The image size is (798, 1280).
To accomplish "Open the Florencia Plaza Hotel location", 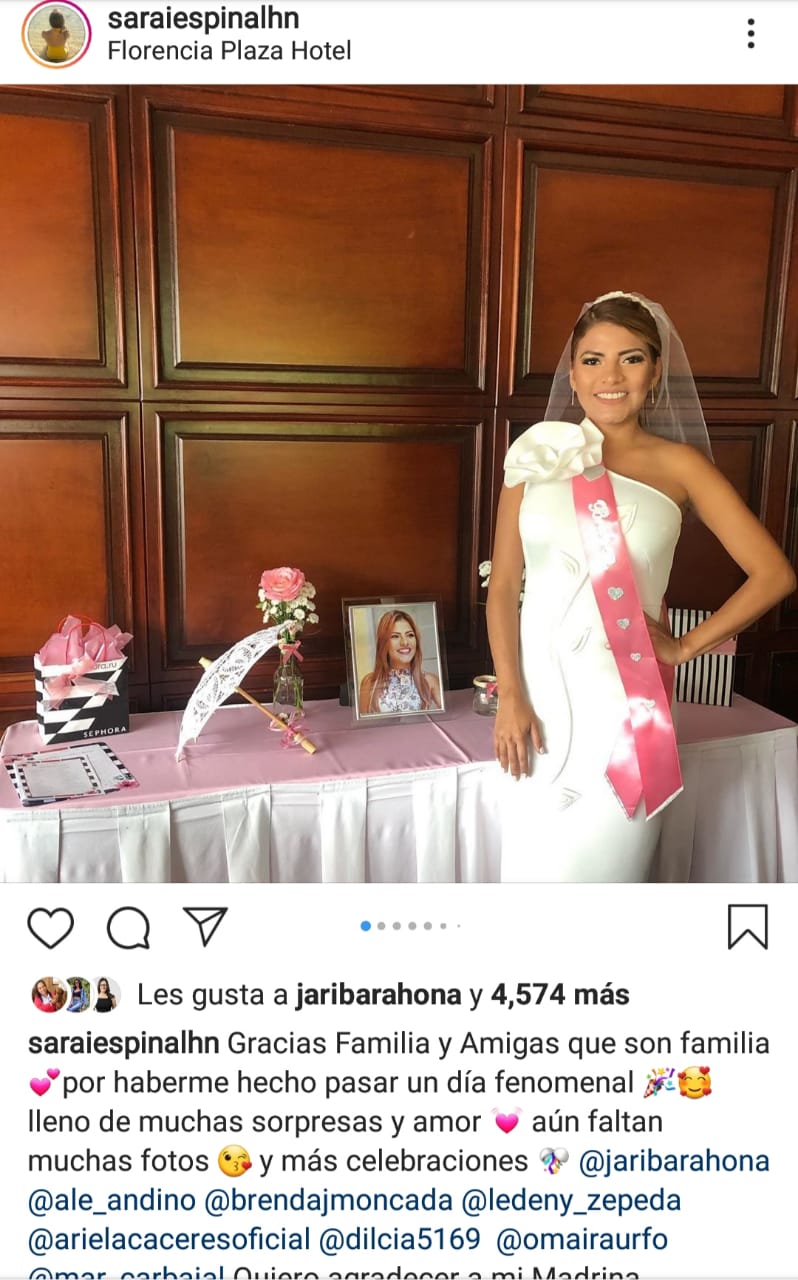I will 229,50.
